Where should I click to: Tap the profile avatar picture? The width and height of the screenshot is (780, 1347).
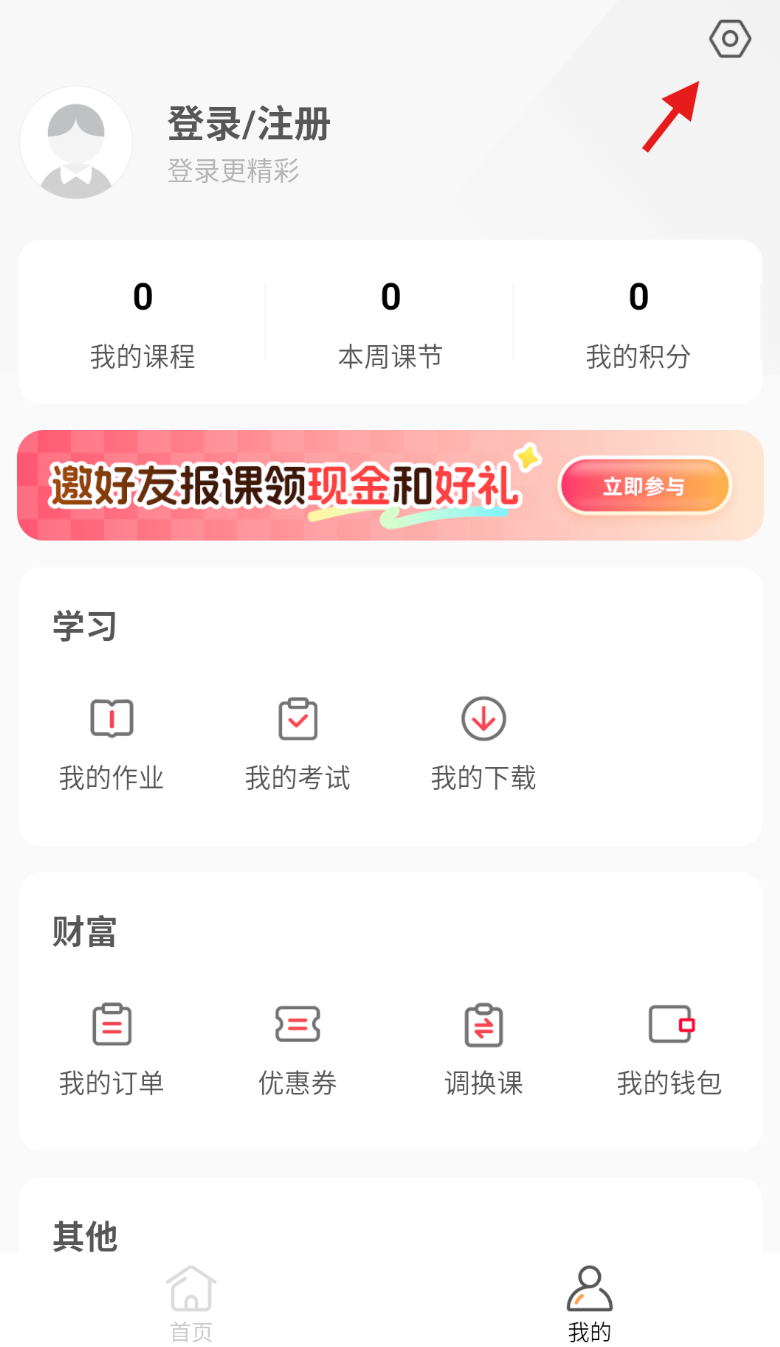click(x=76, y=142)
